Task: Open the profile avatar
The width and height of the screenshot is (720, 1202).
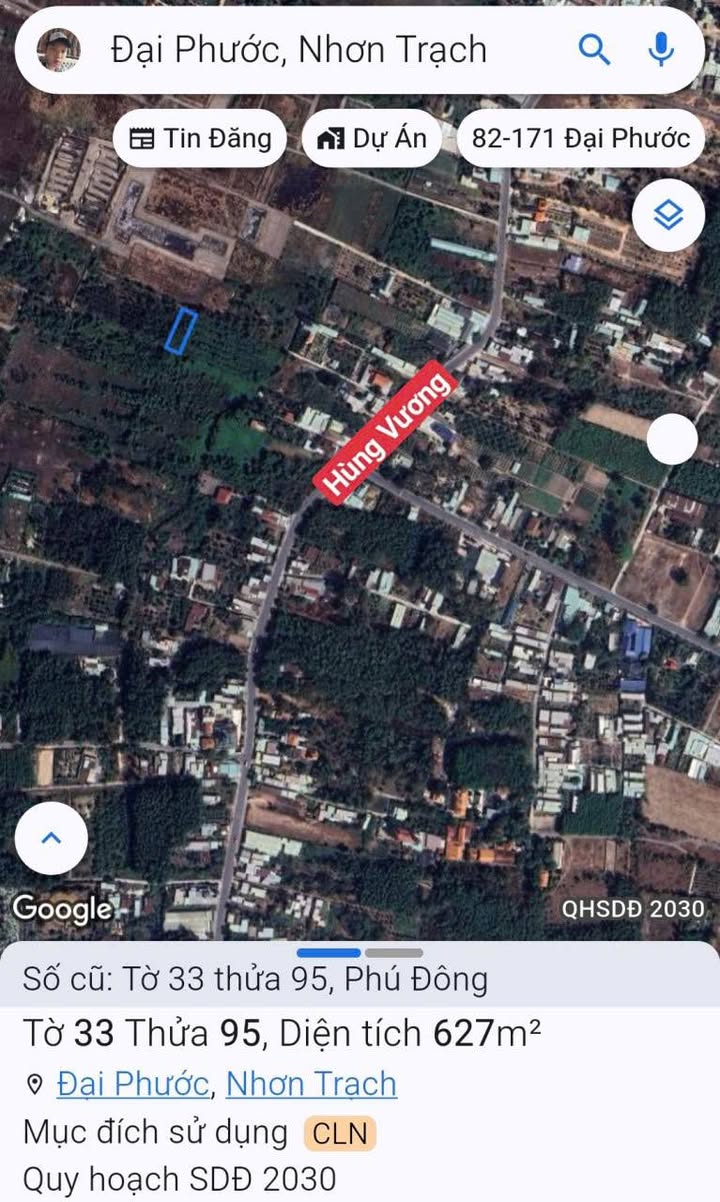Action: click(59, 50)
